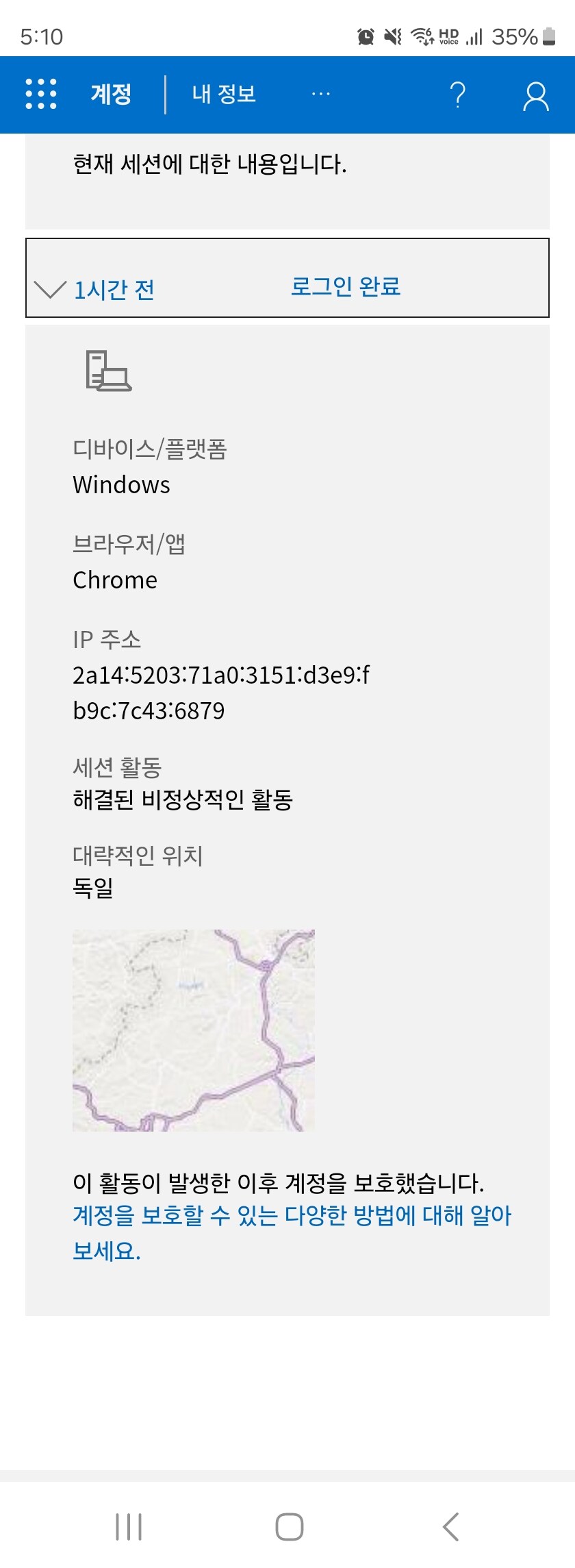This screenshot has height=1568, width=575.
Task: Tap the signal strength bars indicator
Action: (x=474, y=36)
